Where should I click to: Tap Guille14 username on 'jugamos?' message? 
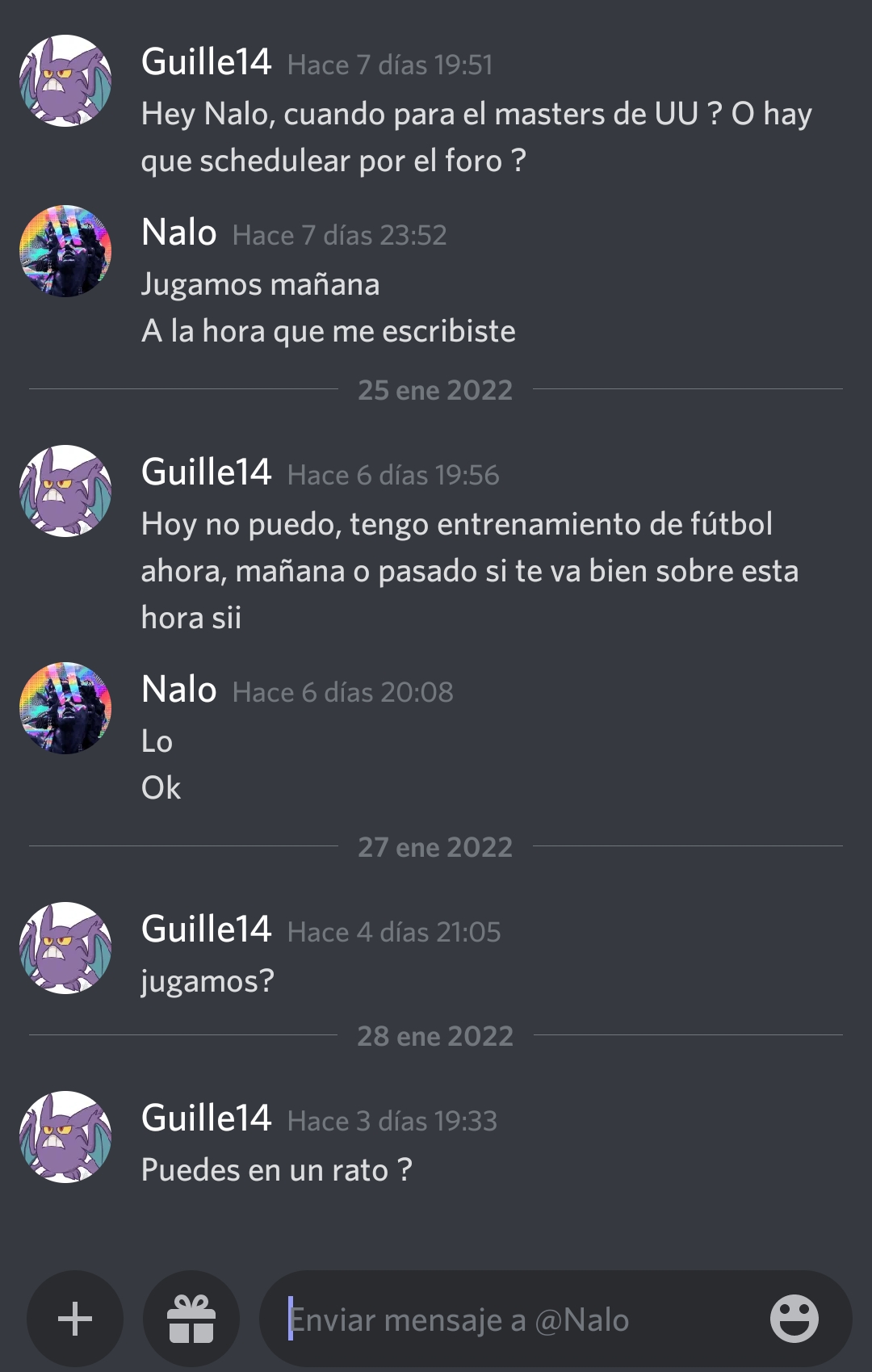tap(206, 929)
